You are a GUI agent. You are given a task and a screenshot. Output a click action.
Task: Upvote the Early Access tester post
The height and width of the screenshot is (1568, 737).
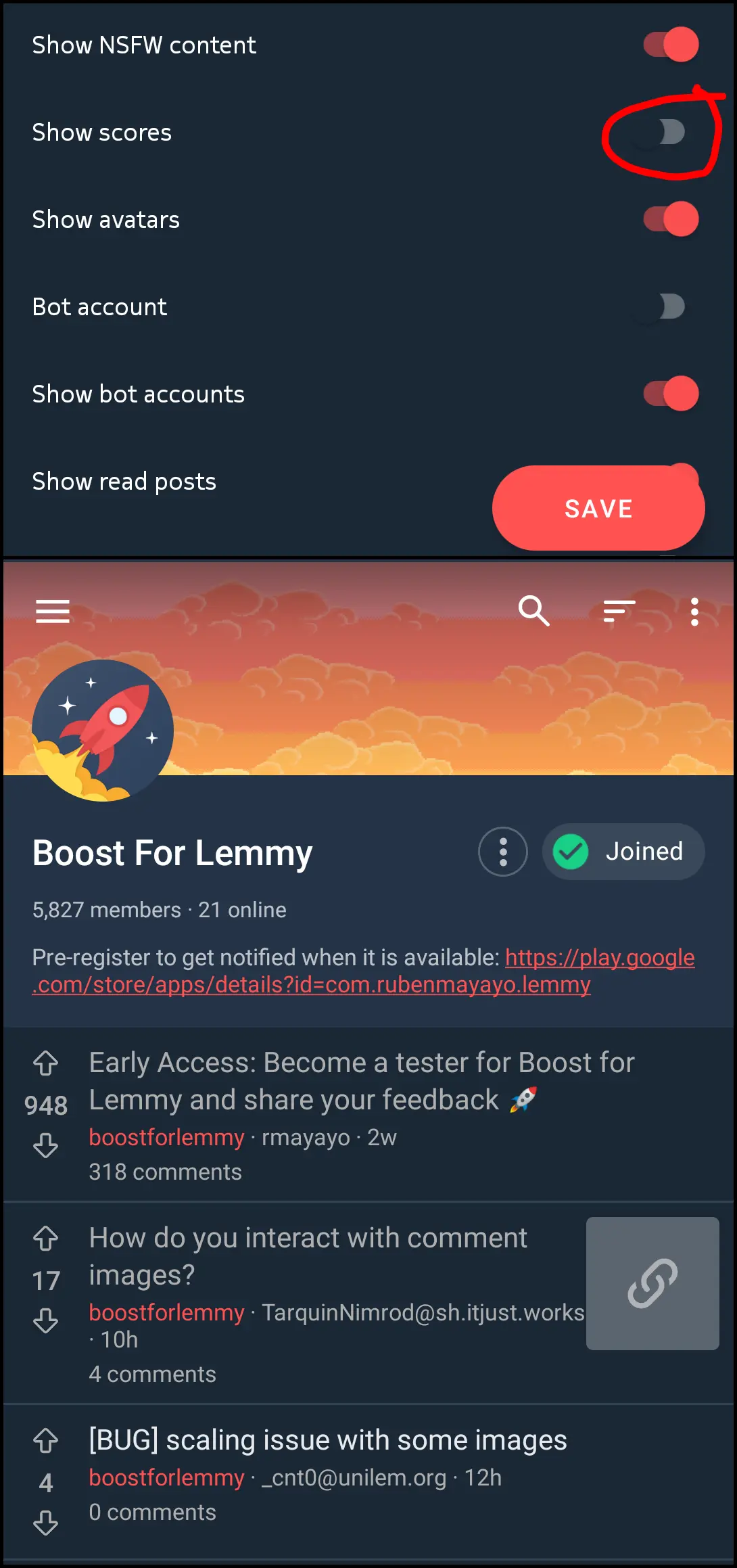[x=45, y=1063]
